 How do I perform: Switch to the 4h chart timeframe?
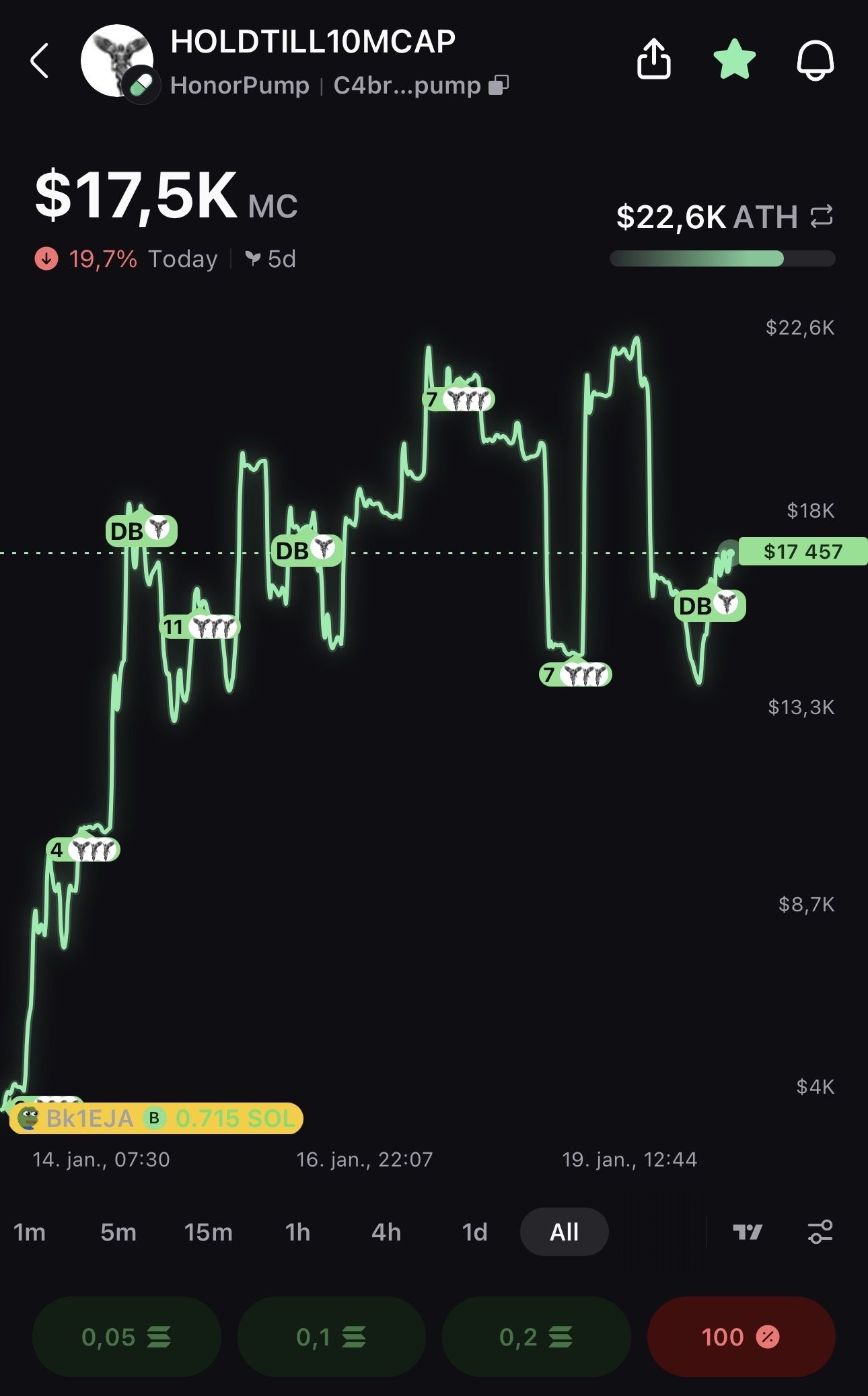pos(386,1232)
